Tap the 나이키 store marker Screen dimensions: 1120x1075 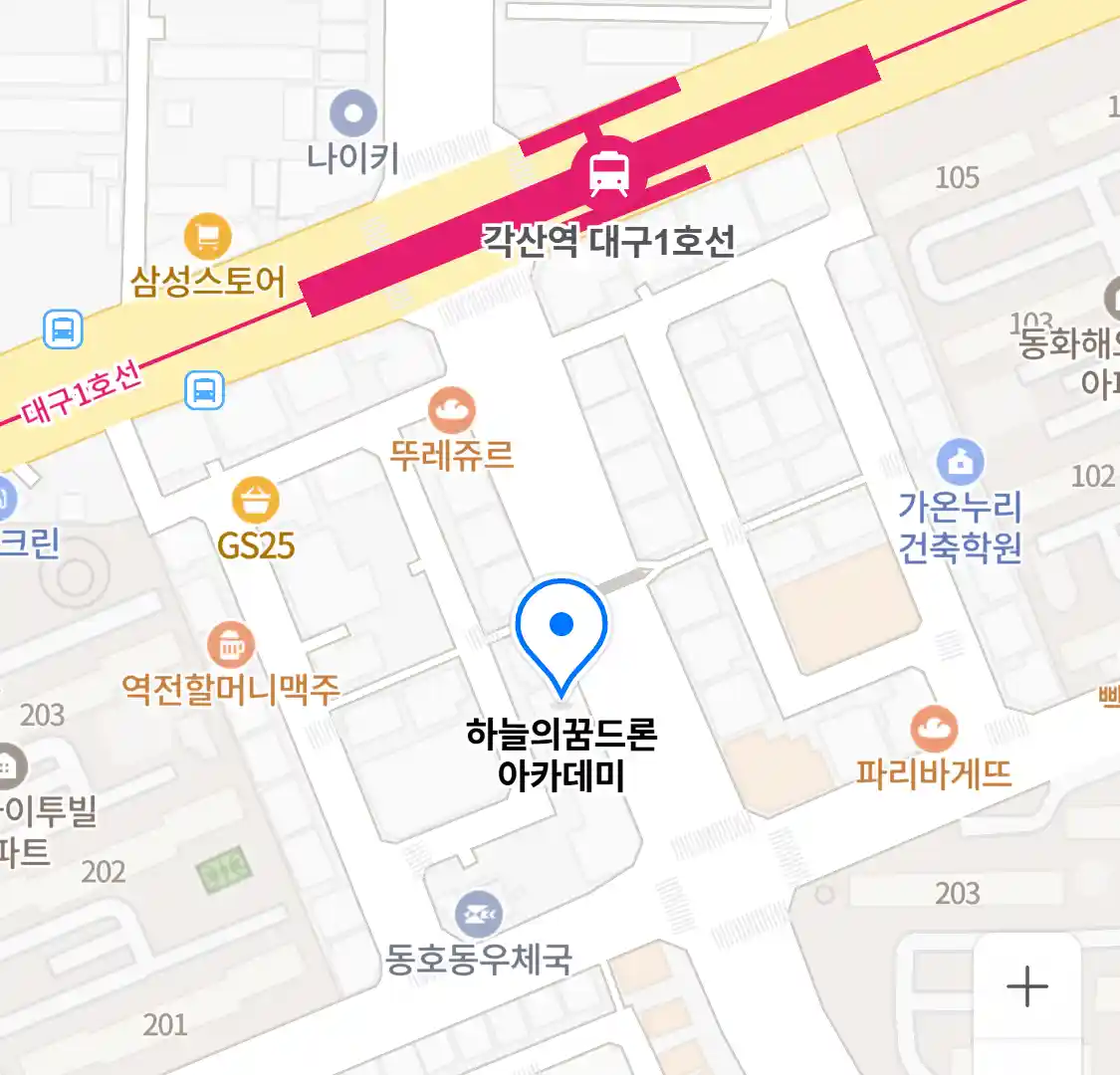click(352, 114)
